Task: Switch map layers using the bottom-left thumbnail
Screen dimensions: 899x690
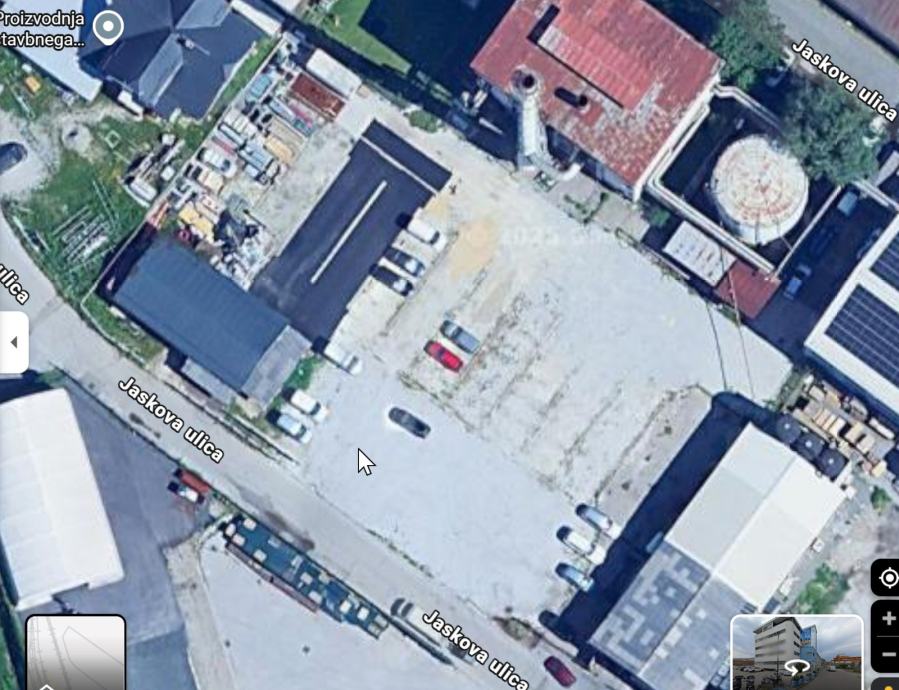Action: [x=75, y=652]
